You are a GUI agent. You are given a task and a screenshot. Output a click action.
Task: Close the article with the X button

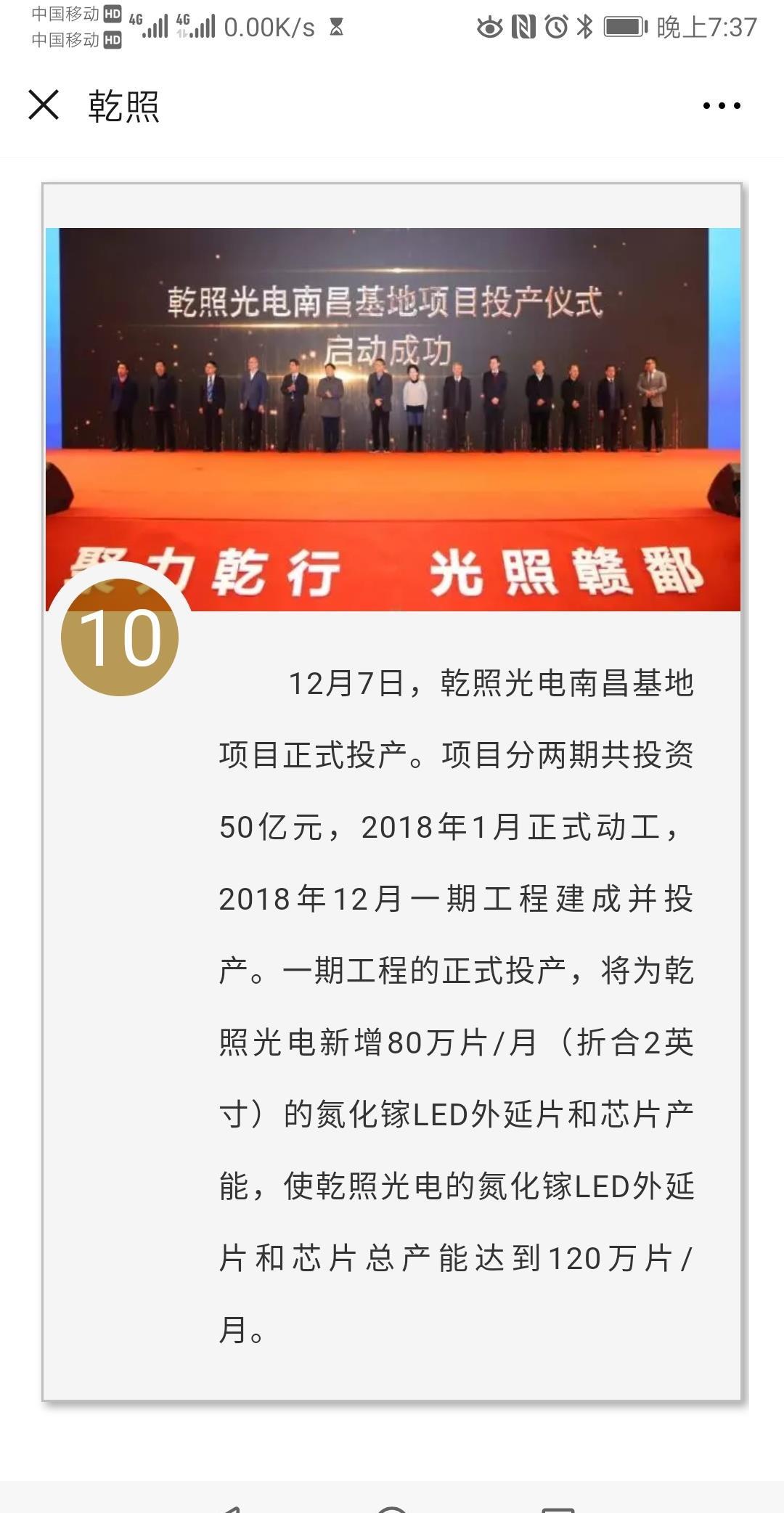coord(45,105)
